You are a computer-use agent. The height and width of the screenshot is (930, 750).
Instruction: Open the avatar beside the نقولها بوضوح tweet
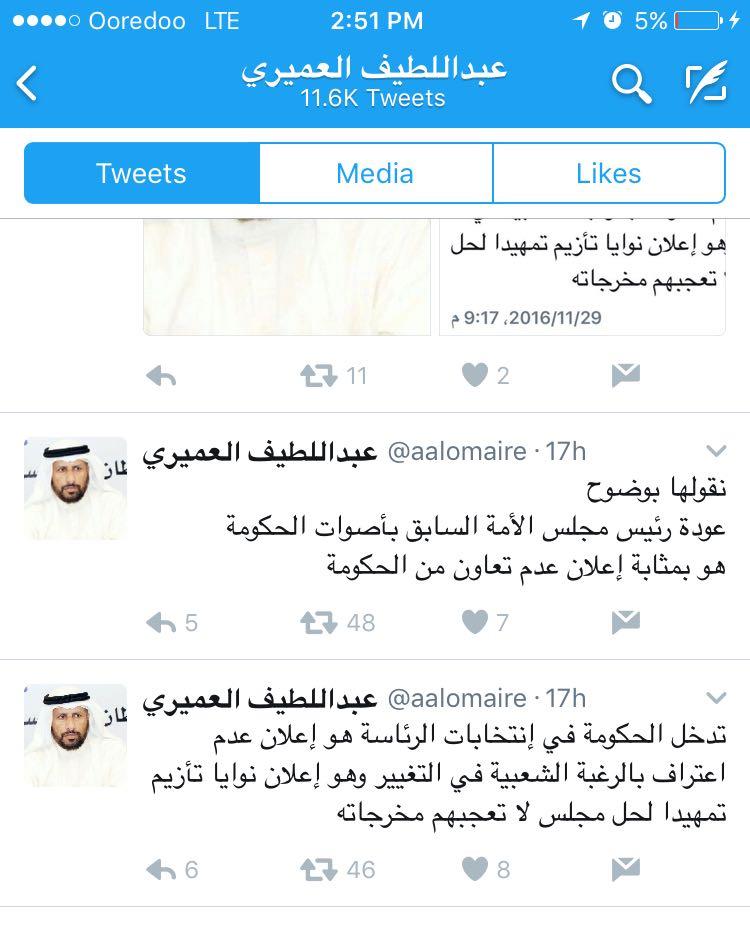[x=76, y=487]
